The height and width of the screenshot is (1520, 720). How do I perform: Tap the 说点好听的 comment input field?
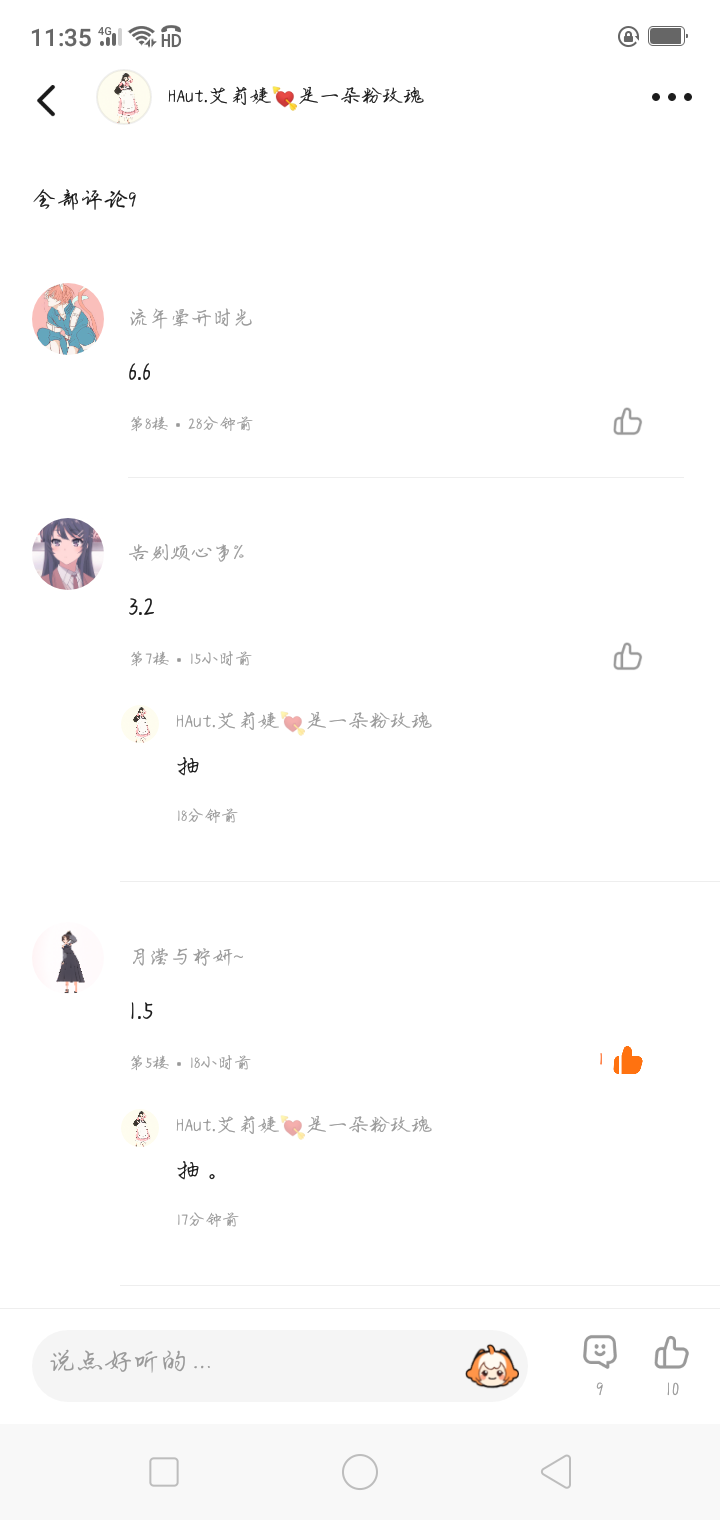250,1364
